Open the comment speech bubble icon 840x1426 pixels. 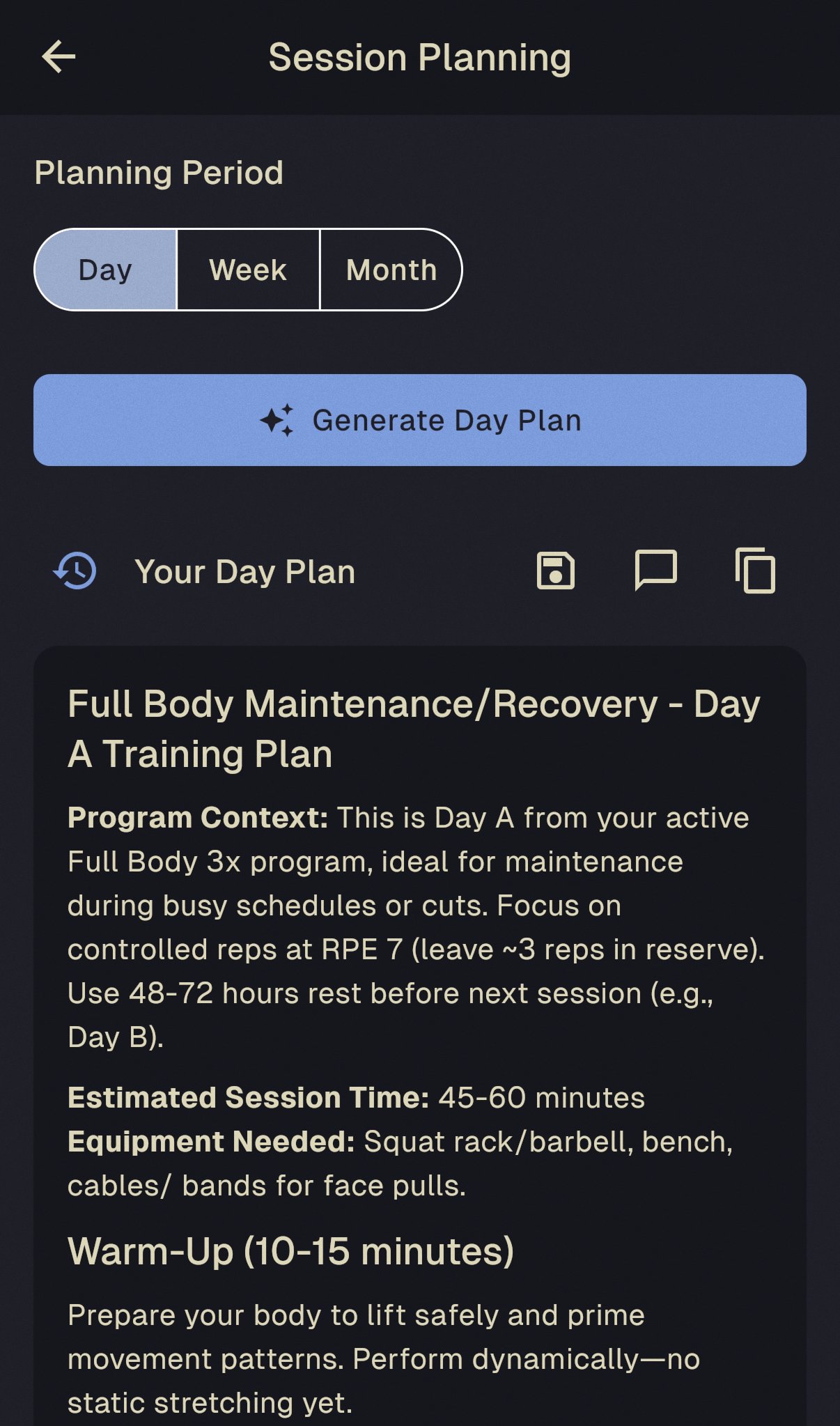tap(658, 571)
